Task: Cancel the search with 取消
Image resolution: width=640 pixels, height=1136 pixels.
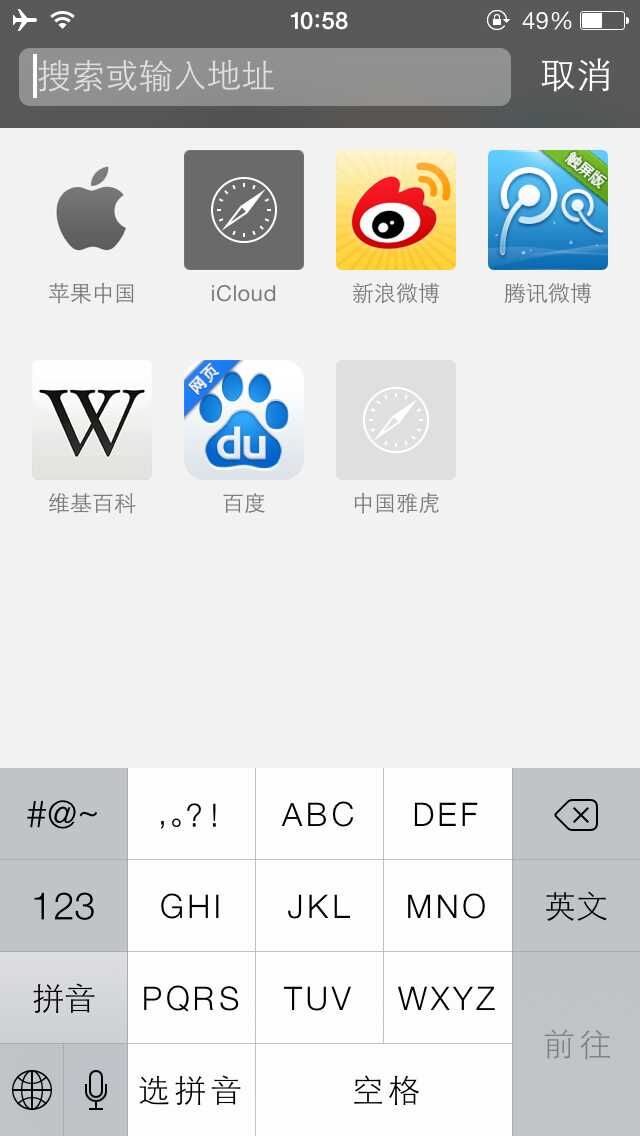Action: pyautogui.click(x=575, y=76)
